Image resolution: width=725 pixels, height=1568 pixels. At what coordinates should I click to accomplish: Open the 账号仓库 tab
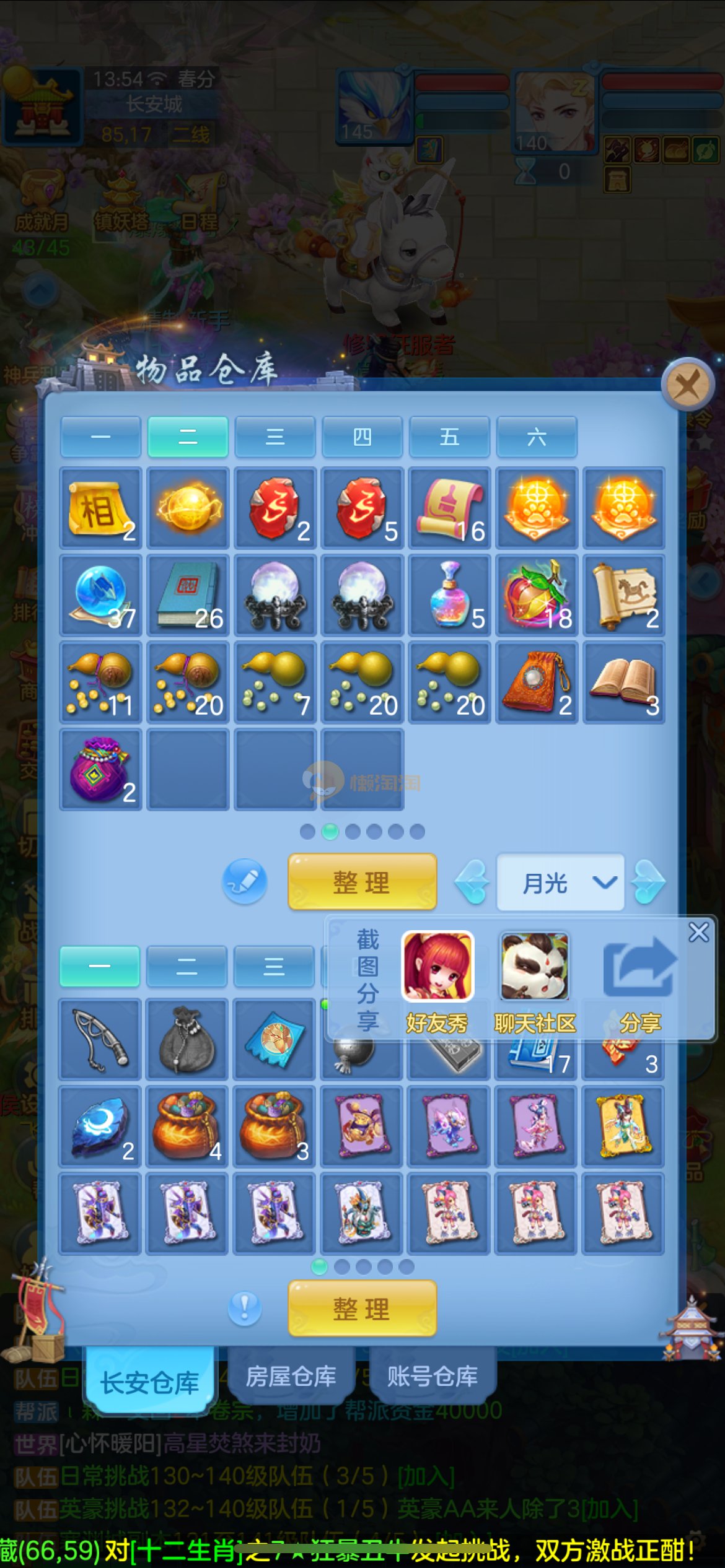coord(432,1377)
